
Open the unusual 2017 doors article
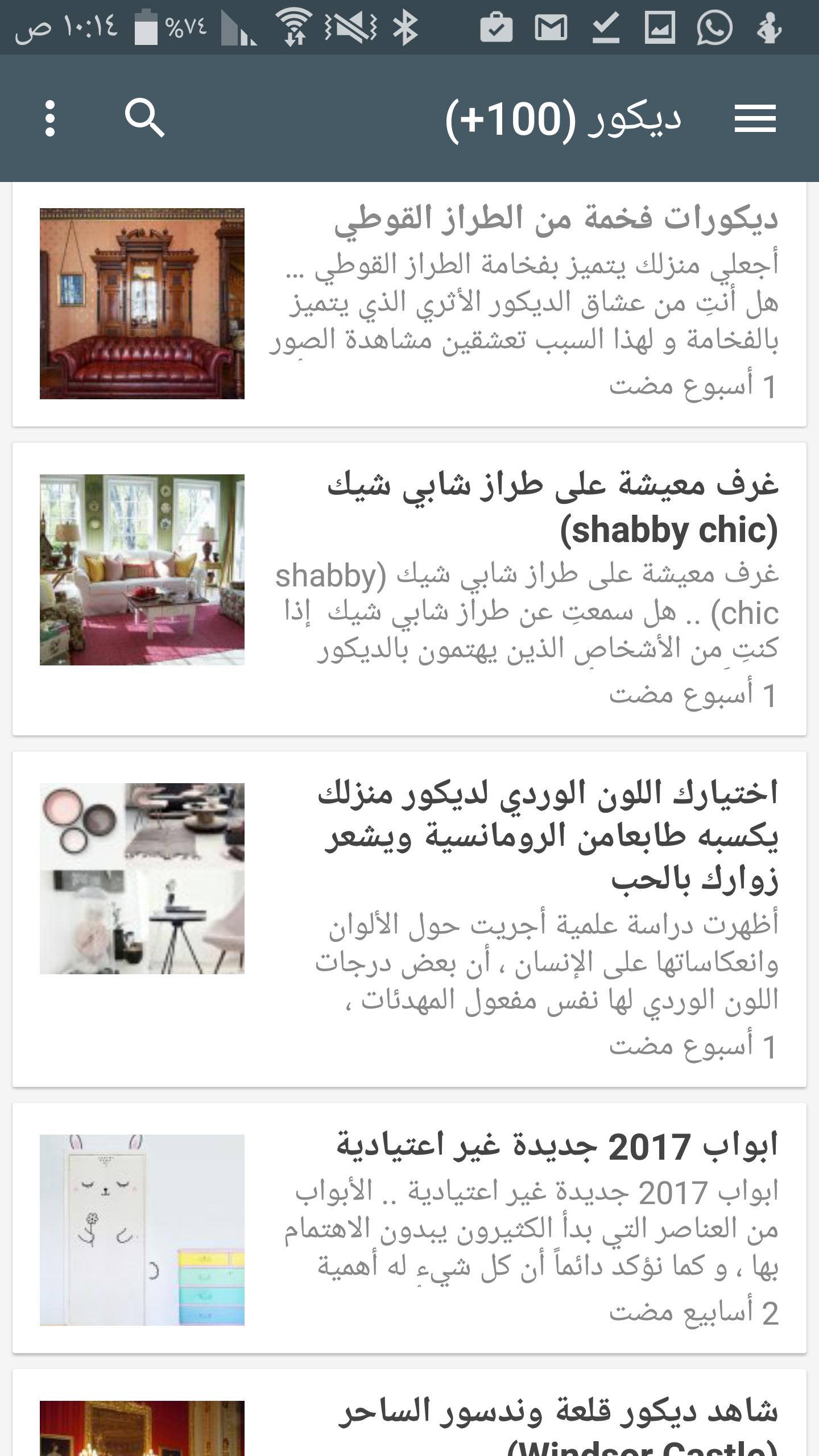pos(556,1144)
